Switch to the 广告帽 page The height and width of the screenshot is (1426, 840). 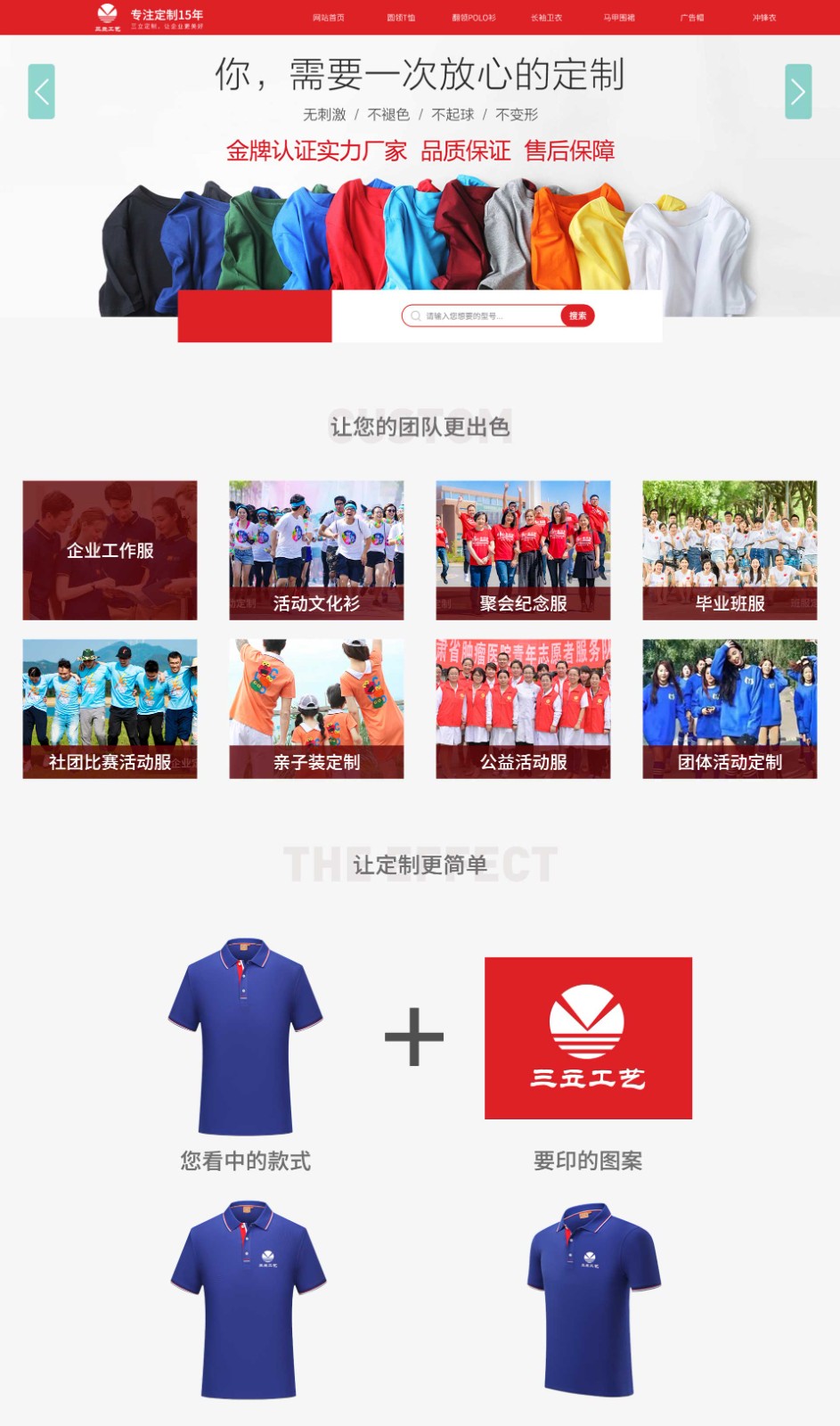(x=692, y=18)
